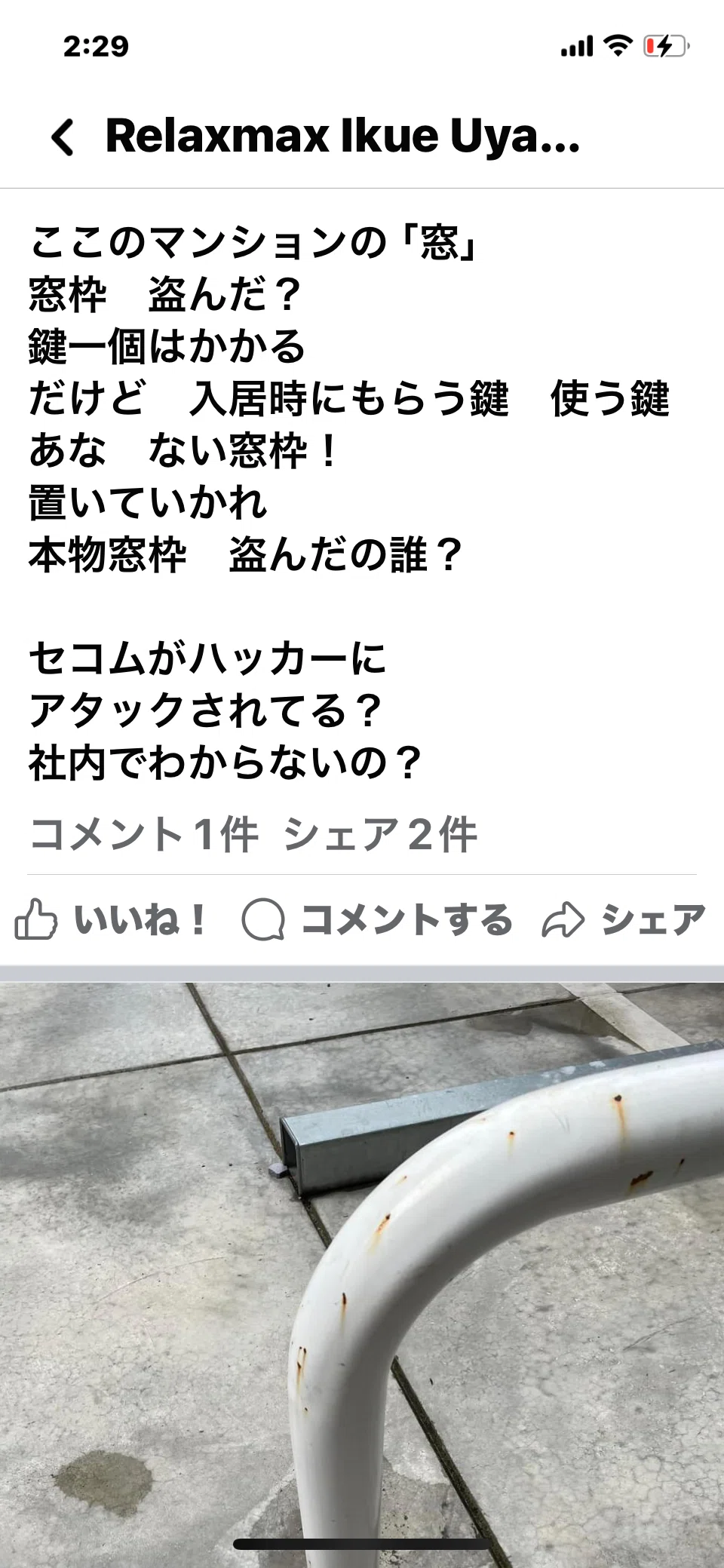Go back using the header arrow
The width and height of the screenshot is (724, 1568).
coord(63,137)
